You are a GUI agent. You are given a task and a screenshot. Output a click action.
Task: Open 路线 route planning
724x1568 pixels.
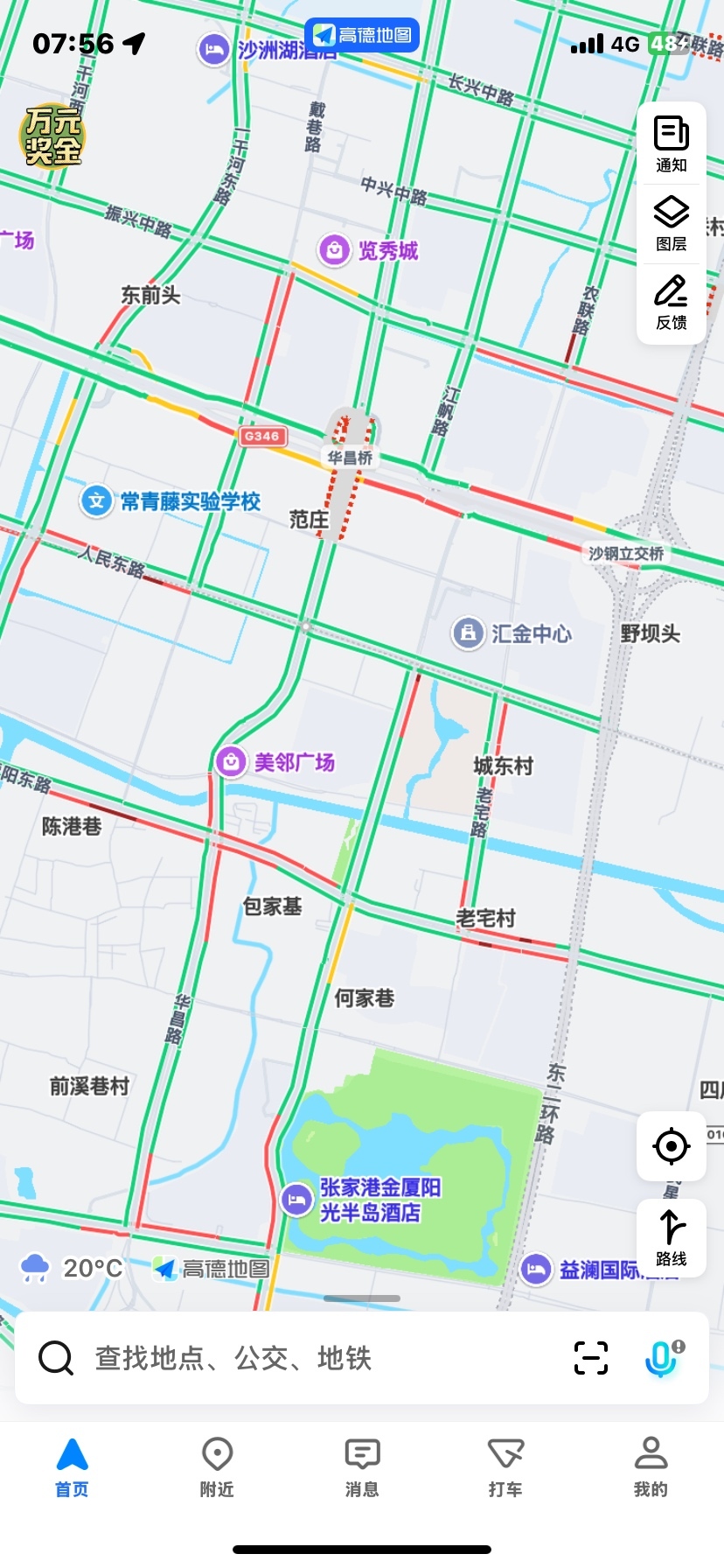671,1237
